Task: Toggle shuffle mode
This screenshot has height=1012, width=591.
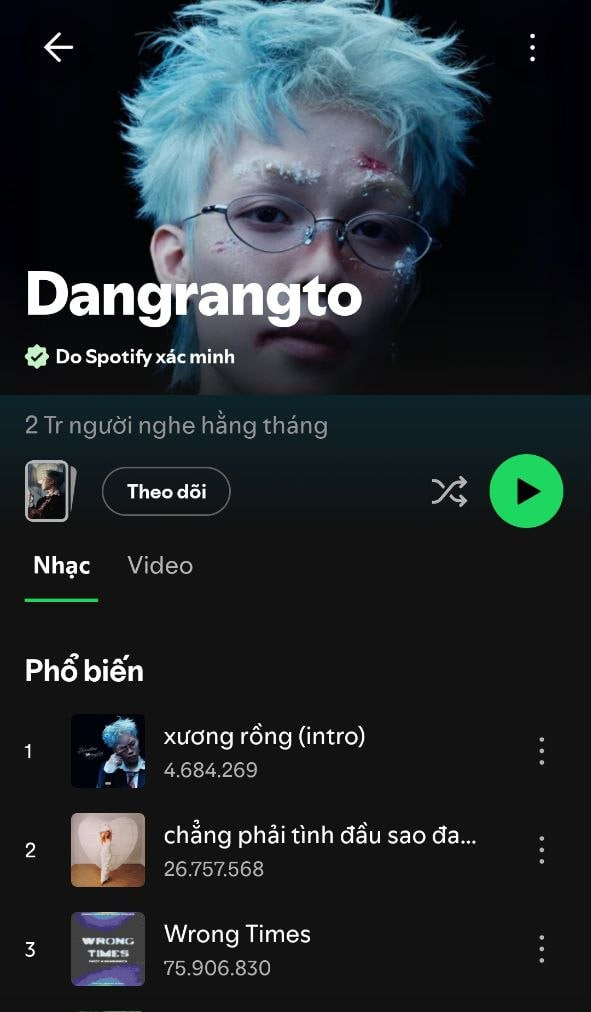Action: 449,492
